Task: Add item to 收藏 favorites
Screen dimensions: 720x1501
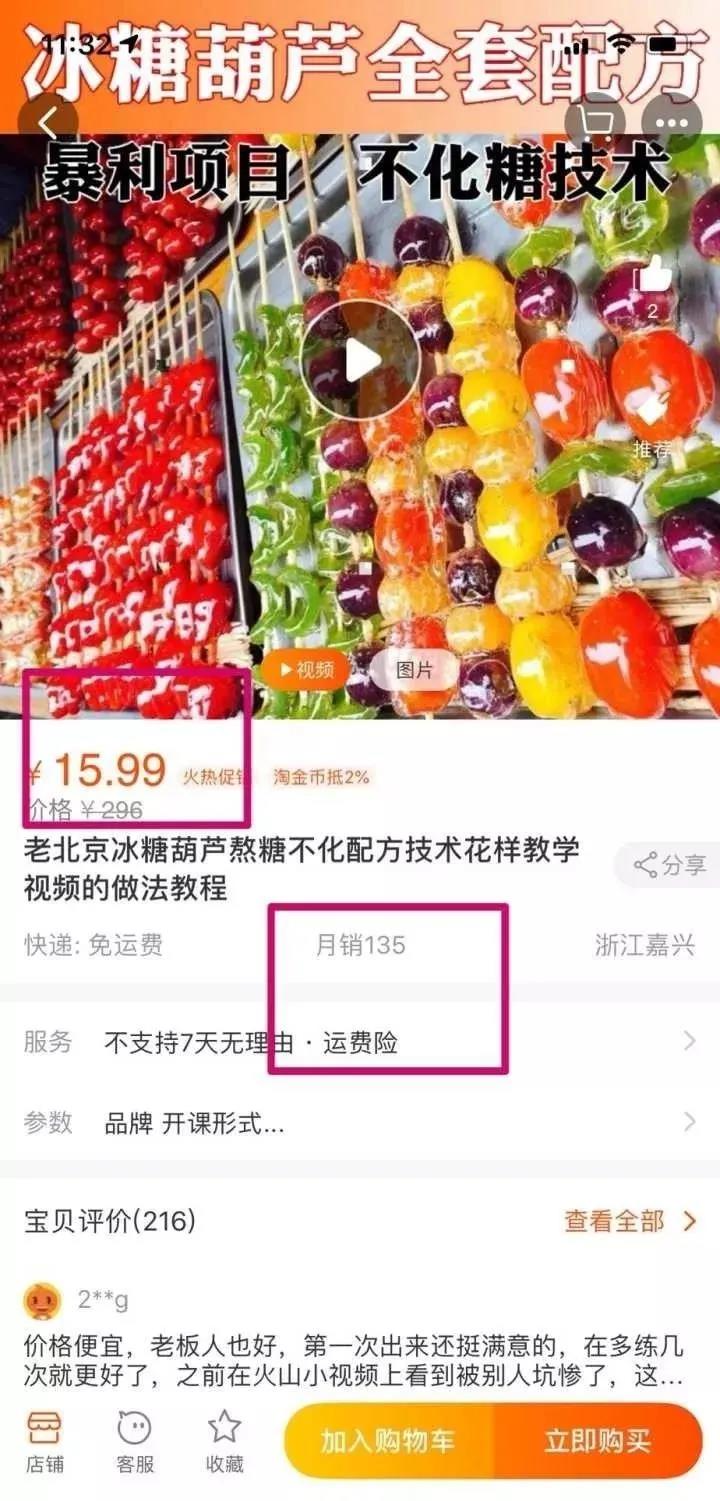Action: [x=225, y=1441]
